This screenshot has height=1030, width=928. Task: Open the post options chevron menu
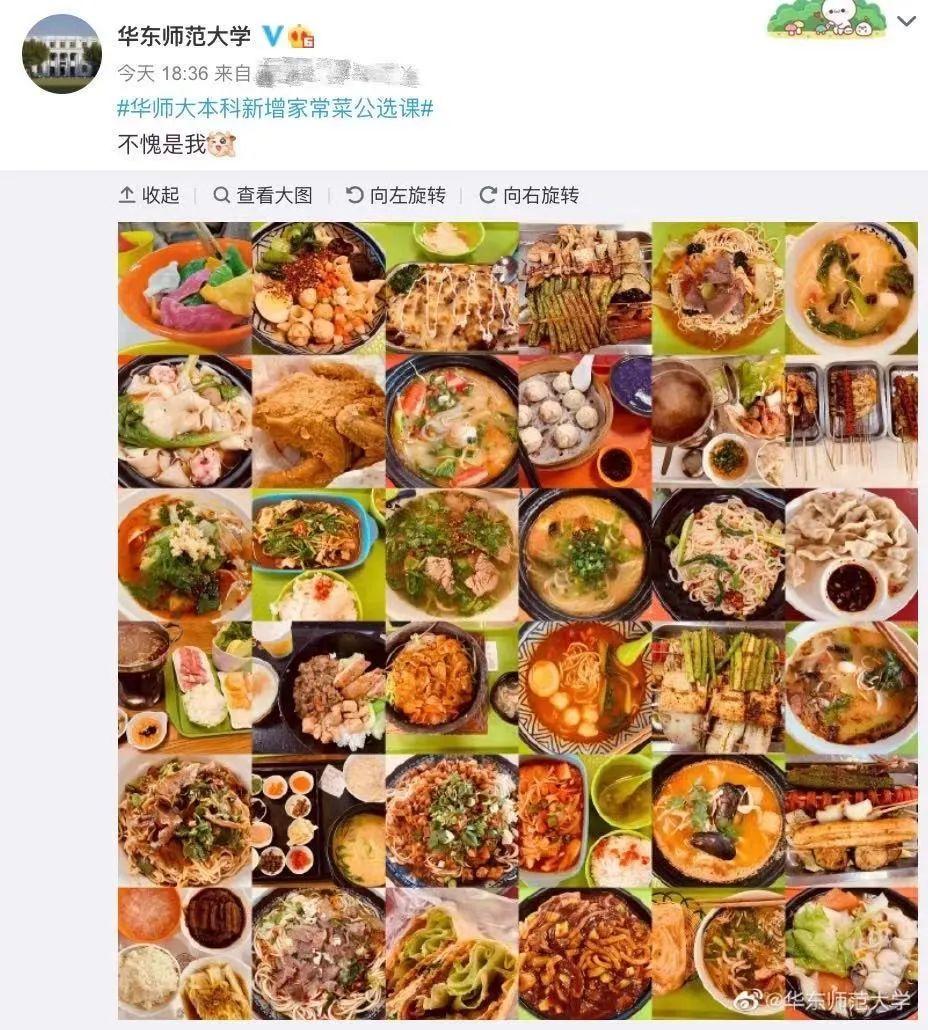tap(907, 21)
